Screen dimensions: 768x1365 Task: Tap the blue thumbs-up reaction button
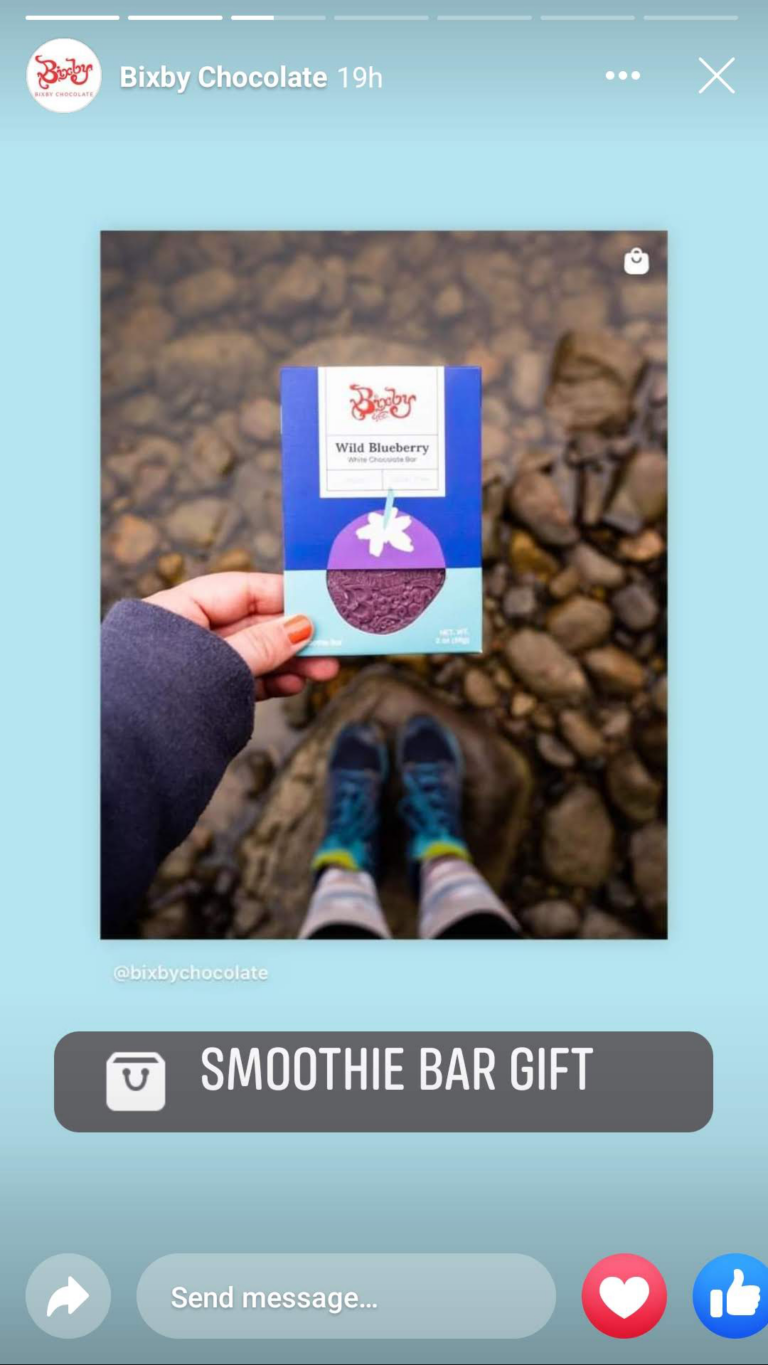click(x=731, y=1295)
